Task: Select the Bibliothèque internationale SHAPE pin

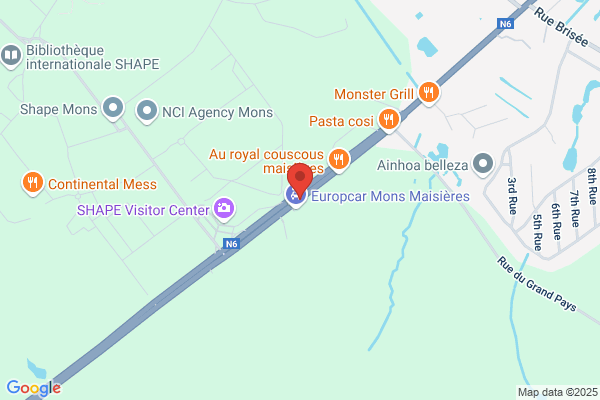Action: click(11, 56)
